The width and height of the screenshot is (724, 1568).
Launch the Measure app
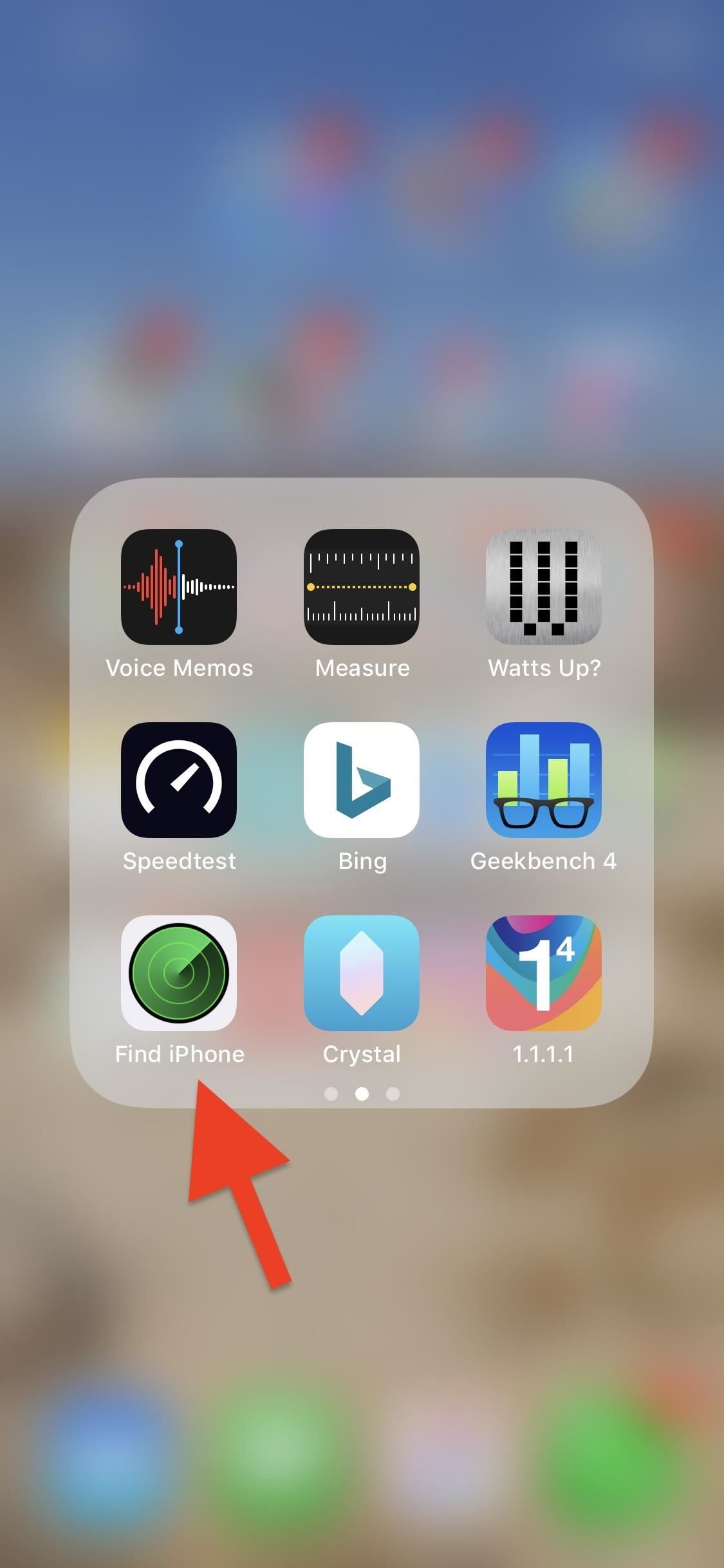362,587
